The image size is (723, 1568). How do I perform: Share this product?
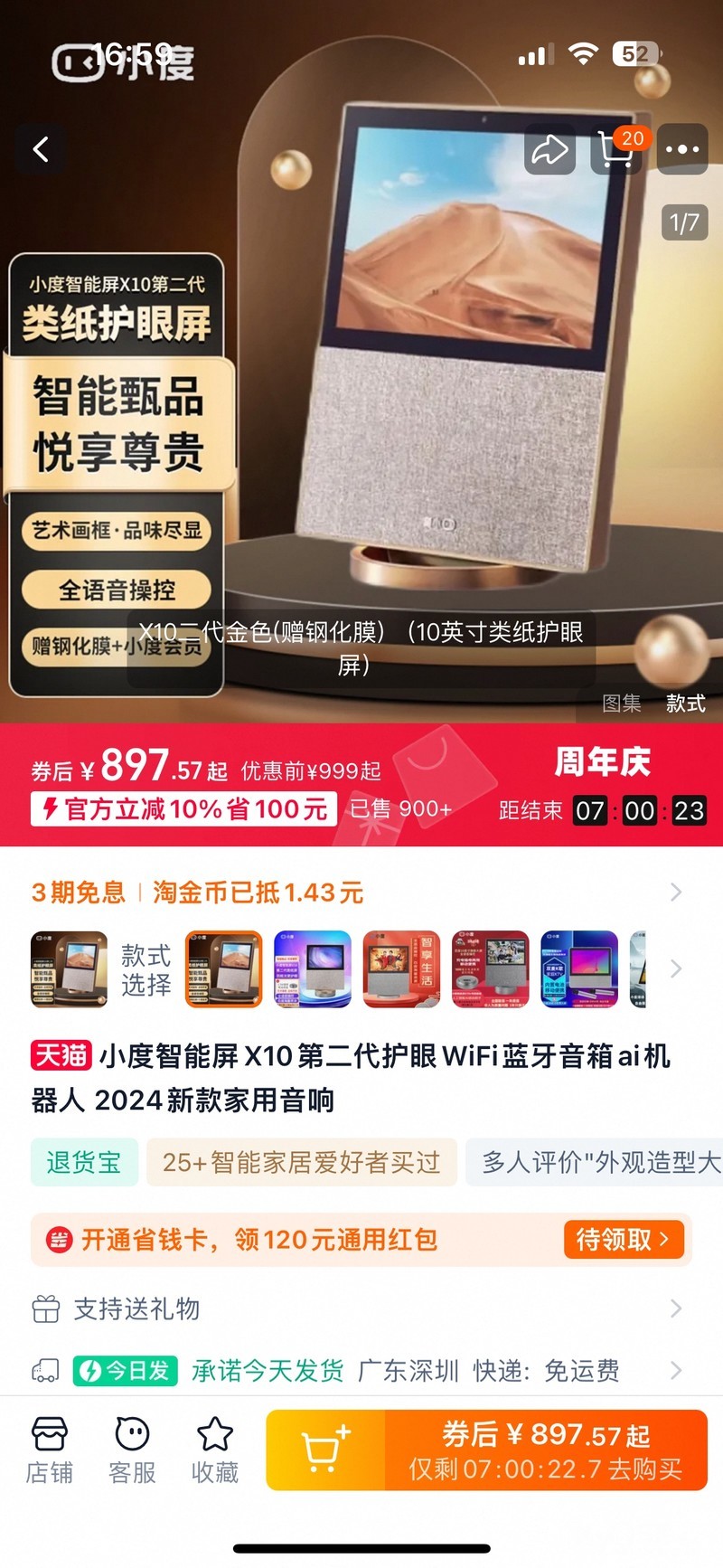[549, 149]
